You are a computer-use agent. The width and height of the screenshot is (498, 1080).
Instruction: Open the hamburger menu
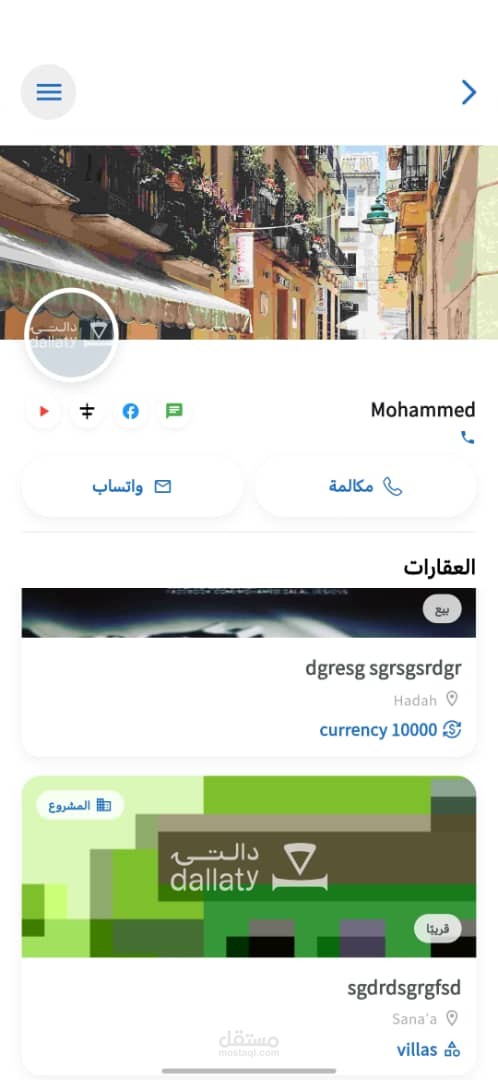(48, 92)
